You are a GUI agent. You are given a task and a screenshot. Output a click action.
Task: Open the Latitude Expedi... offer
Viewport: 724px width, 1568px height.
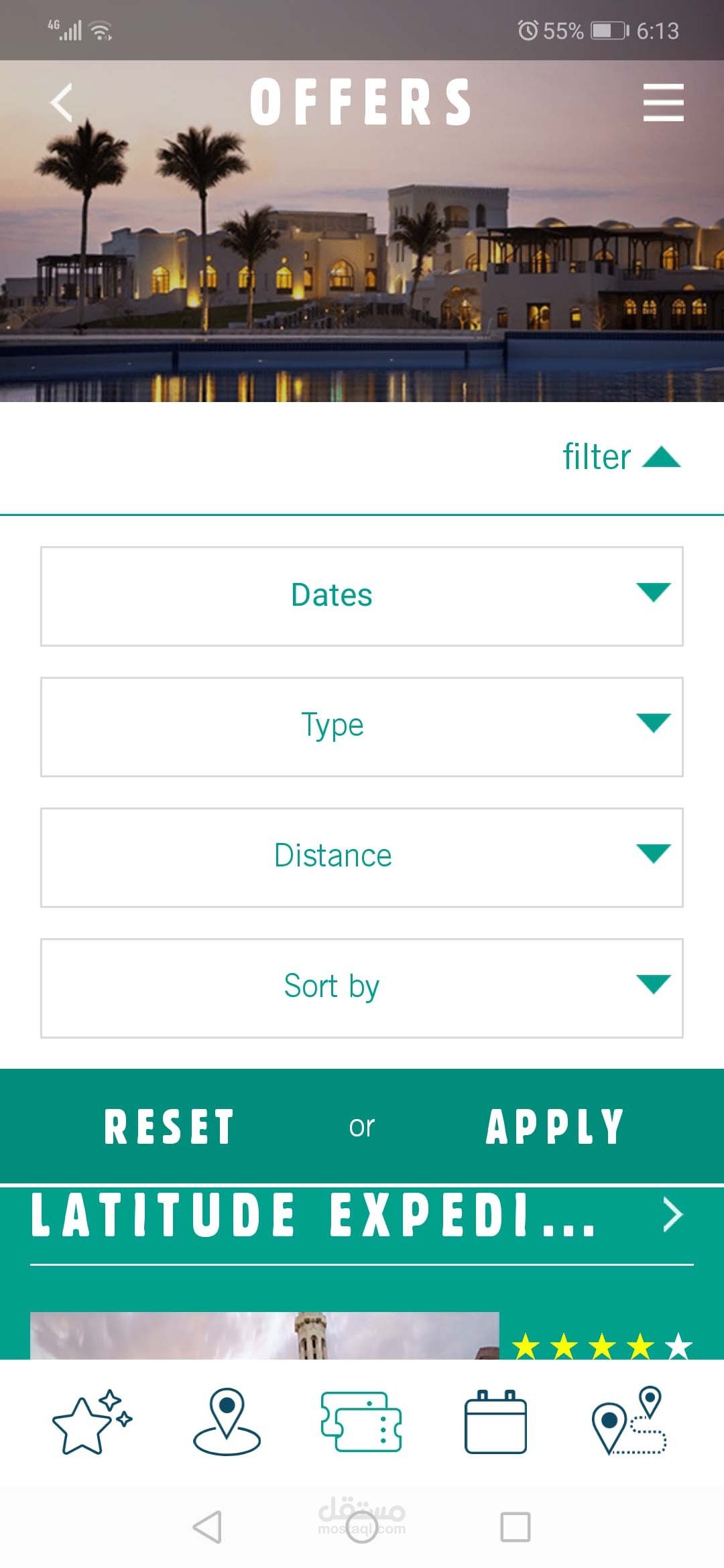click(x=362, y=1215)
